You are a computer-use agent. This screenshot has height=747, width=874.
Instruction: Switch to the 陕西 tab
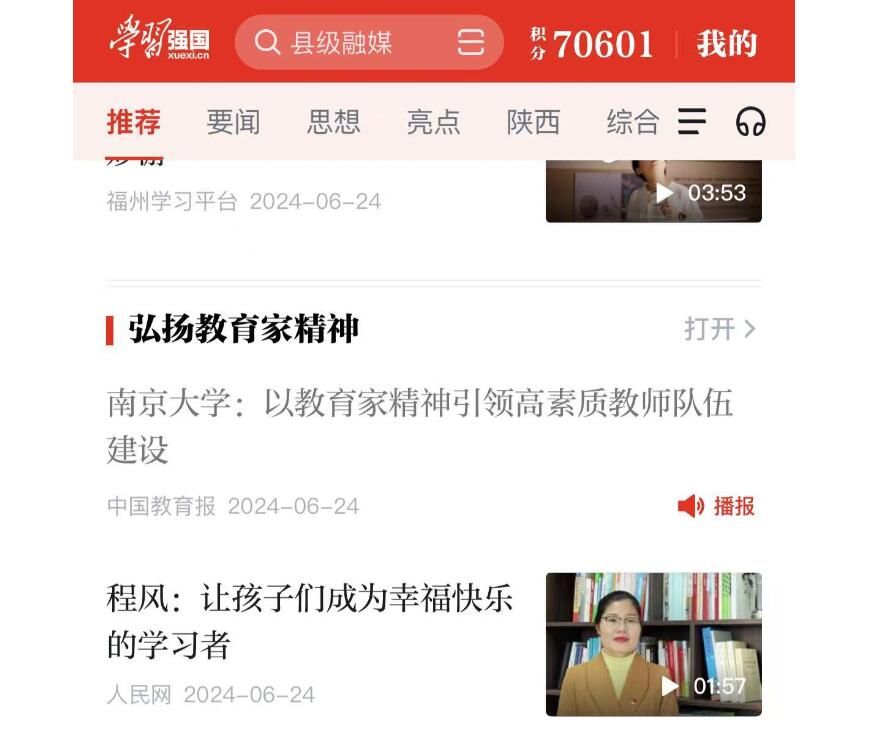[x=533, y=122]
